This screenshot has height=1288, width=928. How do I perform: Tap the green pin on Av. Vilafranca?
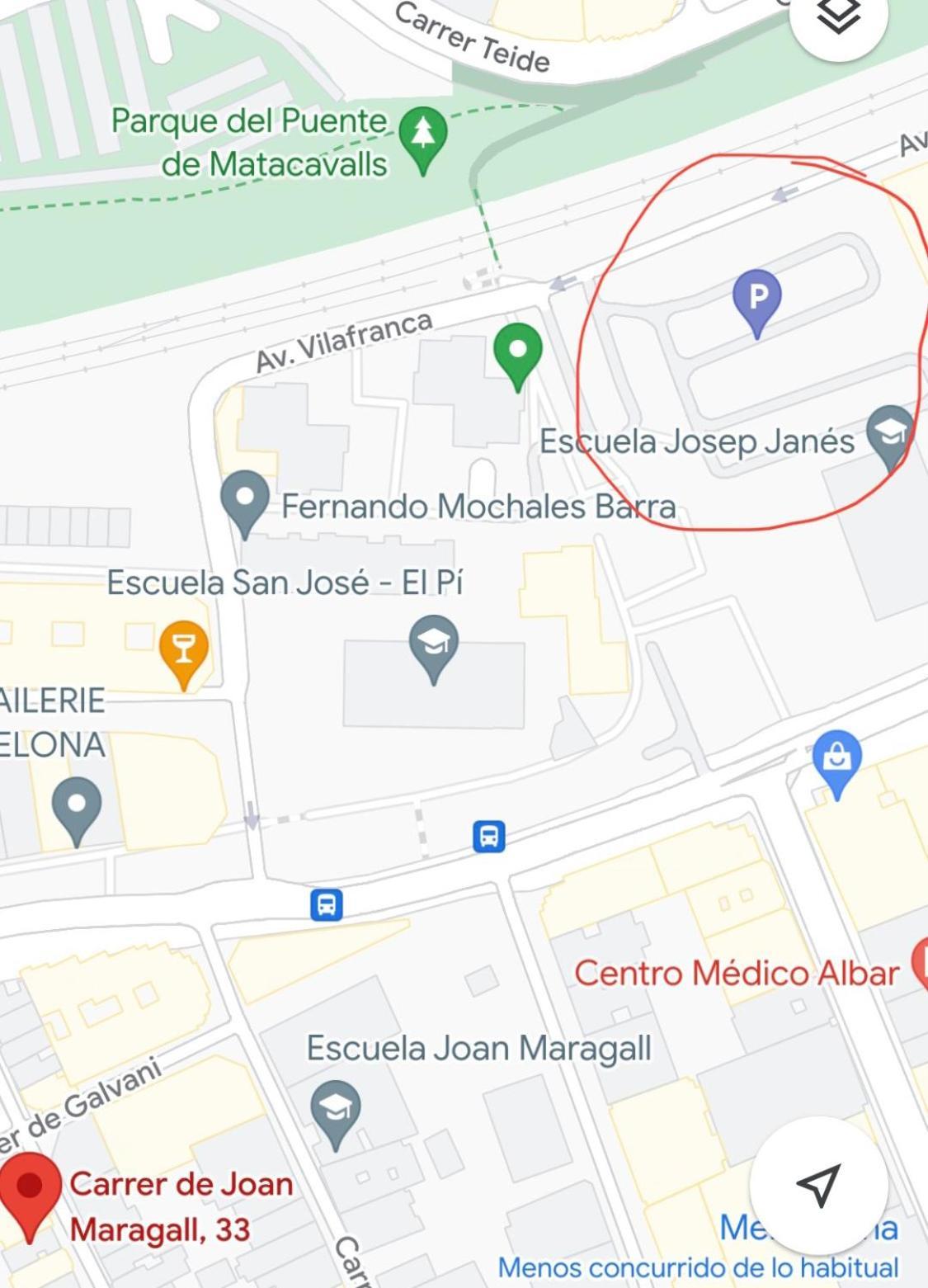pos(517,351)
